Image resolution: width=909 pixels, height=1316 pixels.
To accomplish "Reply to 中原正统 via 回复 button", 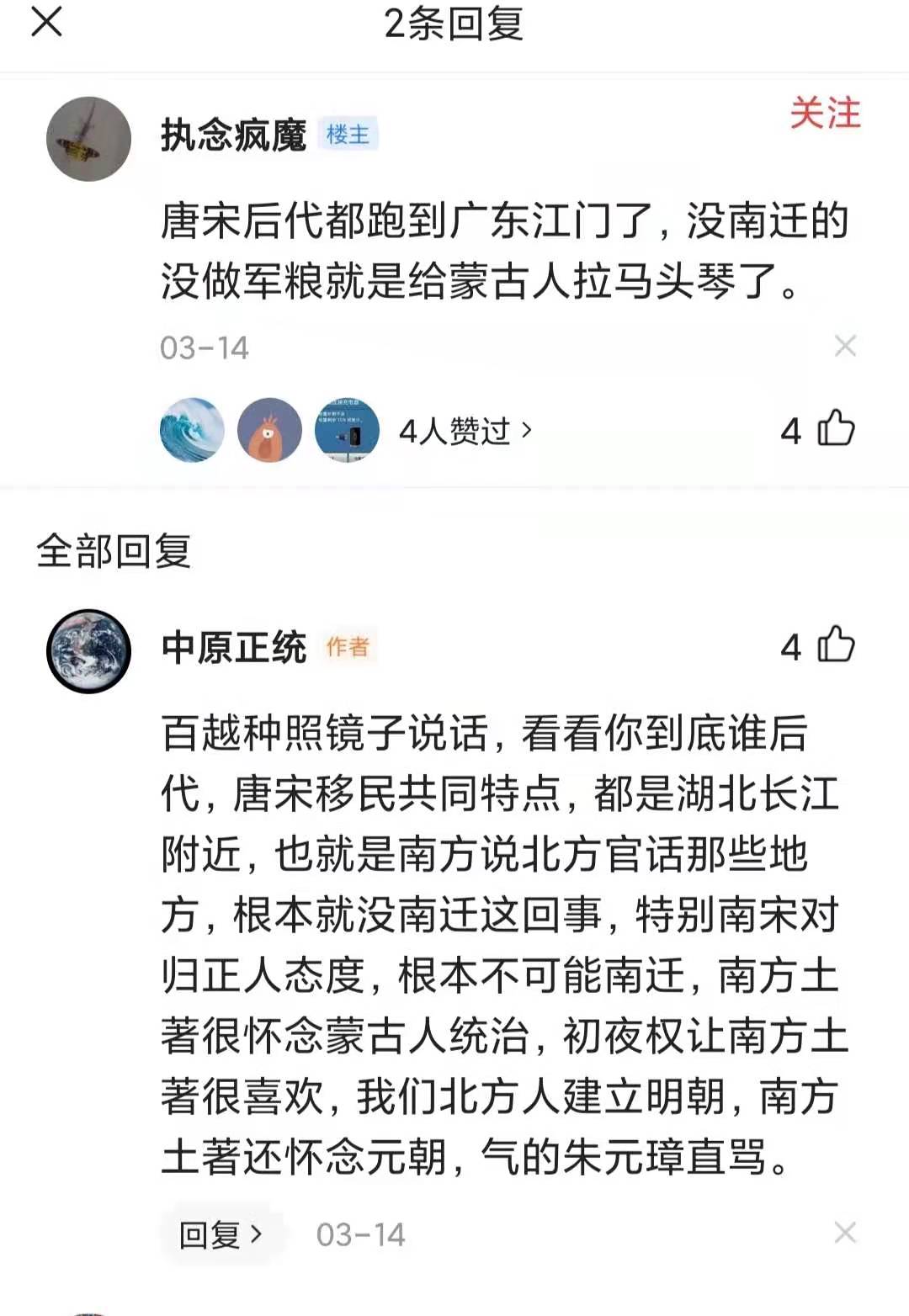I will click(221, 1234).
